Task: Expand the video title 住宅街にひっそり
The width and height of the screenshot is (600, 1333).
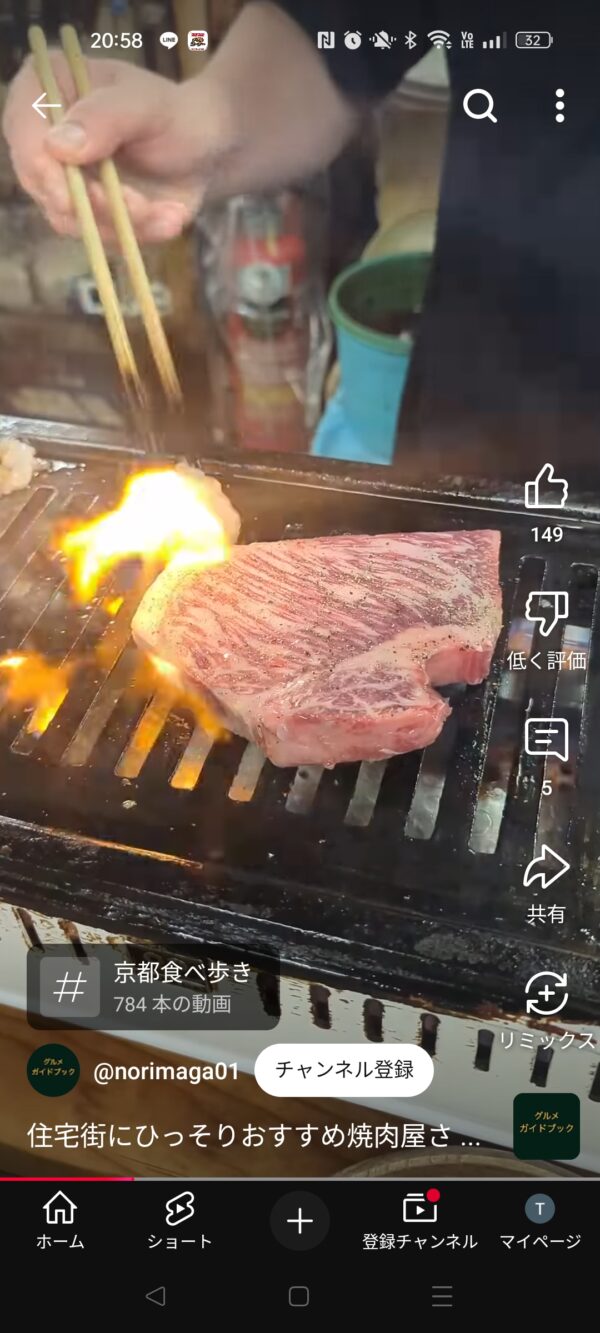Action: coord(253,1135)
